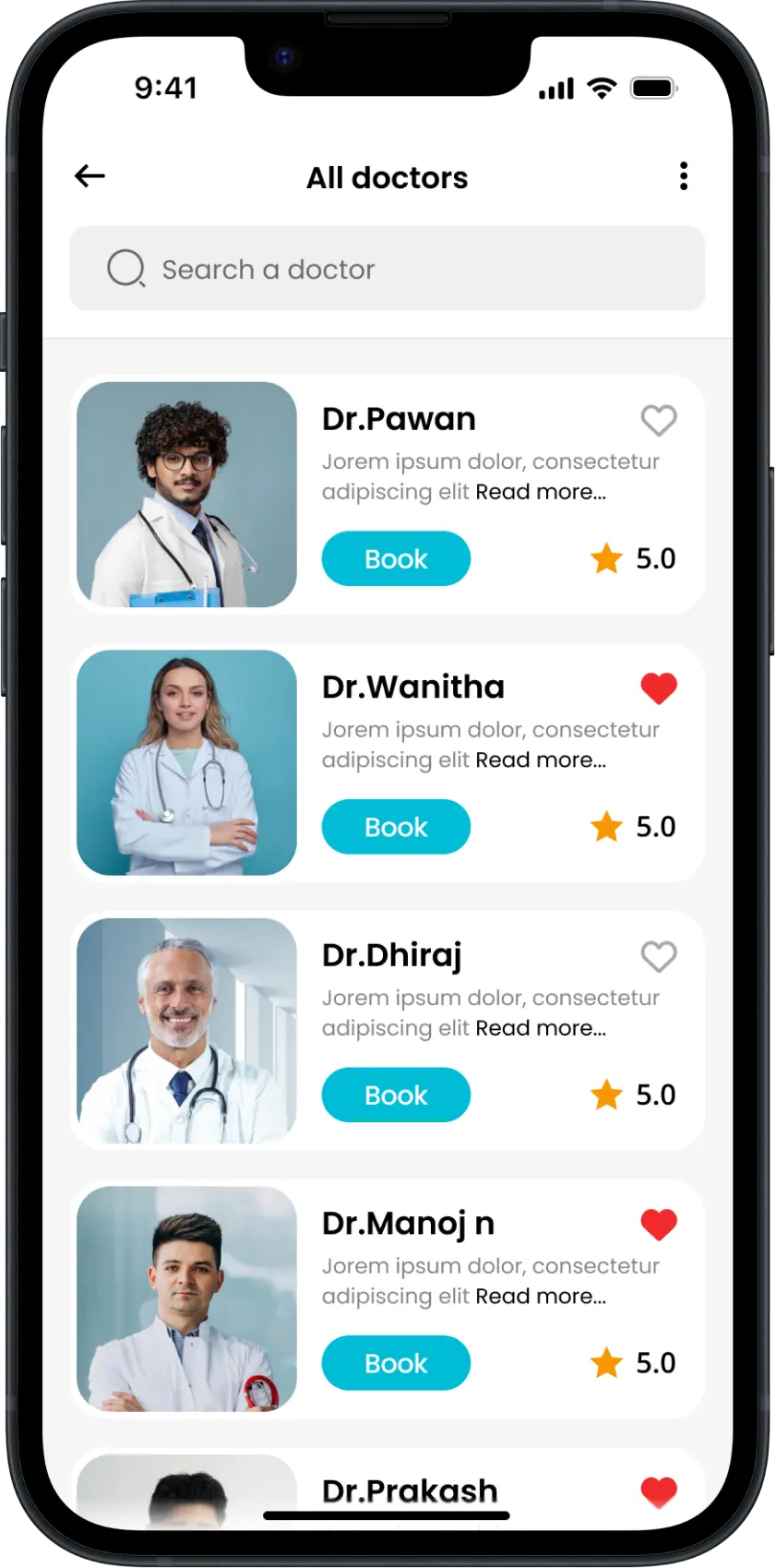The width and height of the screenshot is (776, 1568).
Task: Open Dr.Dhiraj's photo tile
Action: 186,1031
